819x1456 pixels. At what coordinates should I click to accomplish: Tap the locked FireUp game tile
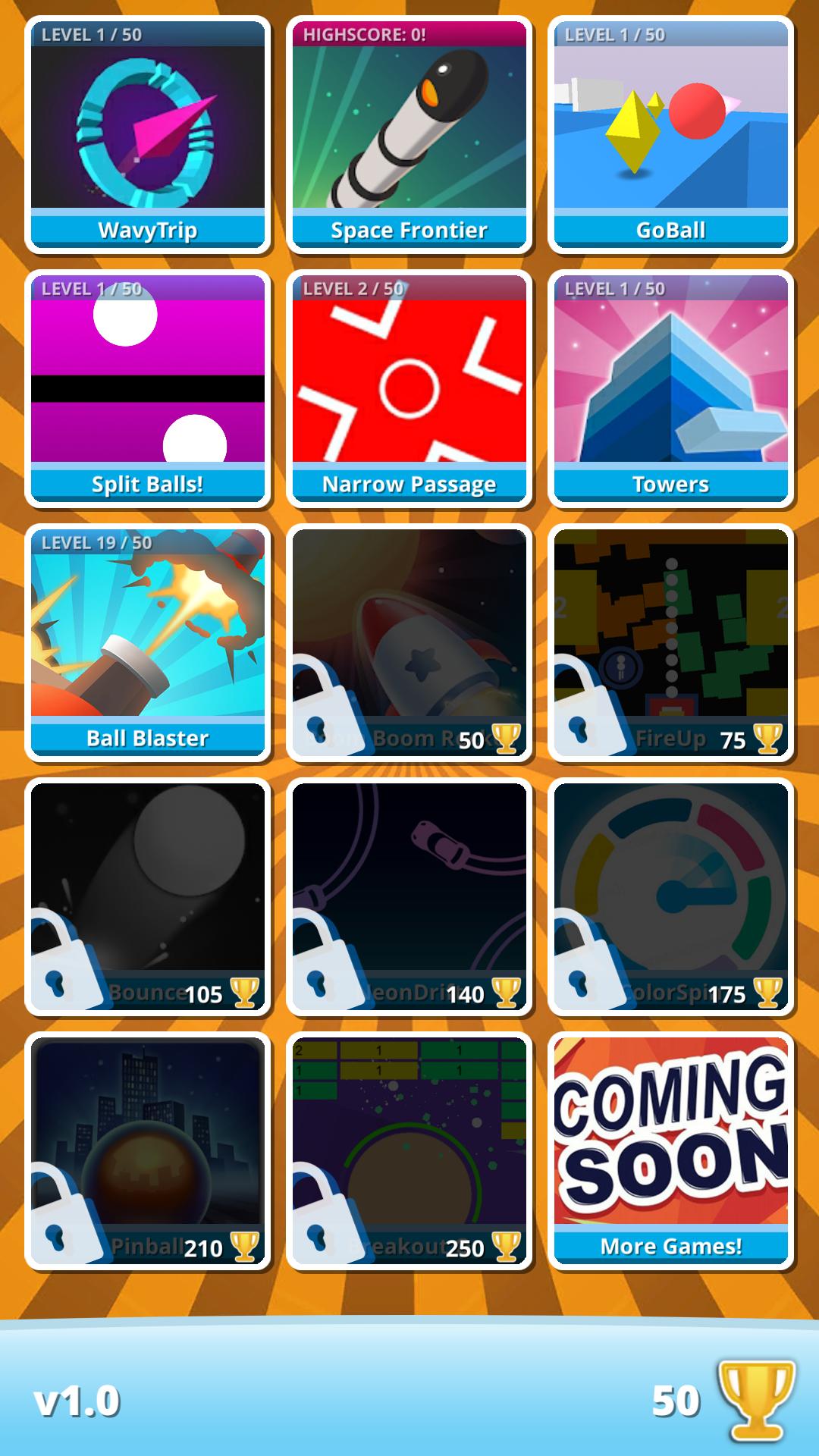671,643
